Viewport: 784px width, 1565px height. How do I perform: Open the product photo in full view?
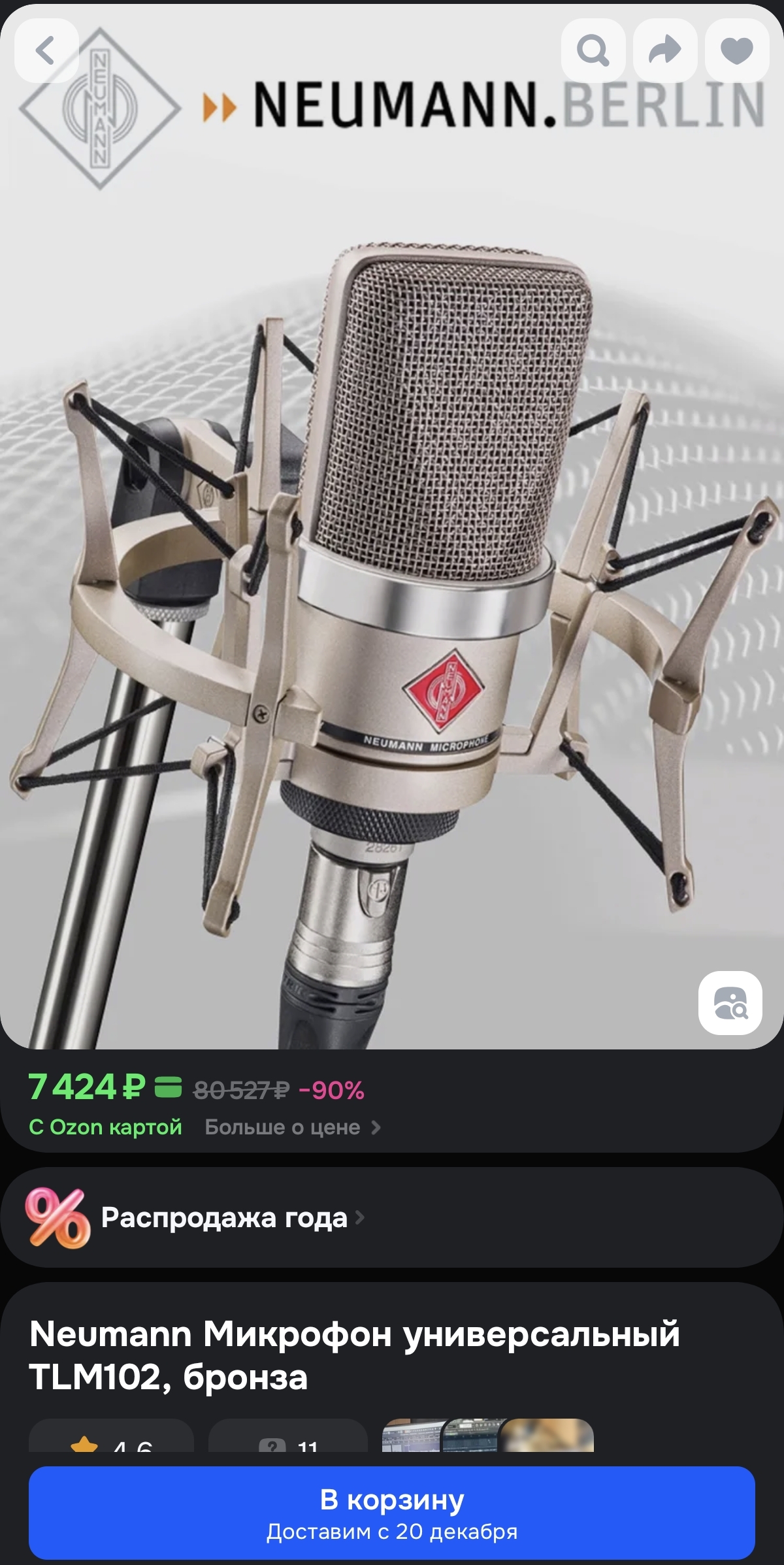coord(392,588)
